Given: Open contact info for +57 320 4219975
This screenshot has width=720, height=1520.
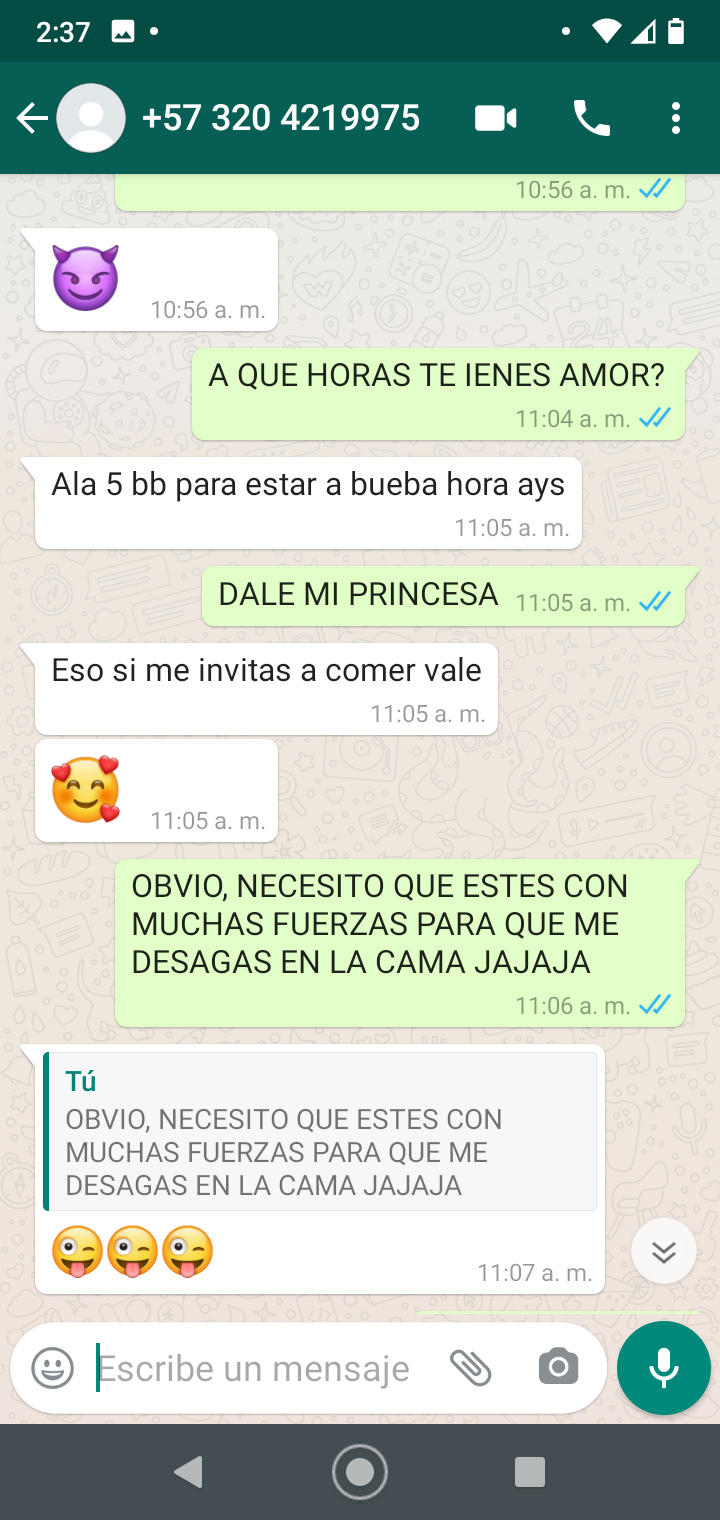Looking at the screenshot, I should 280,119.
